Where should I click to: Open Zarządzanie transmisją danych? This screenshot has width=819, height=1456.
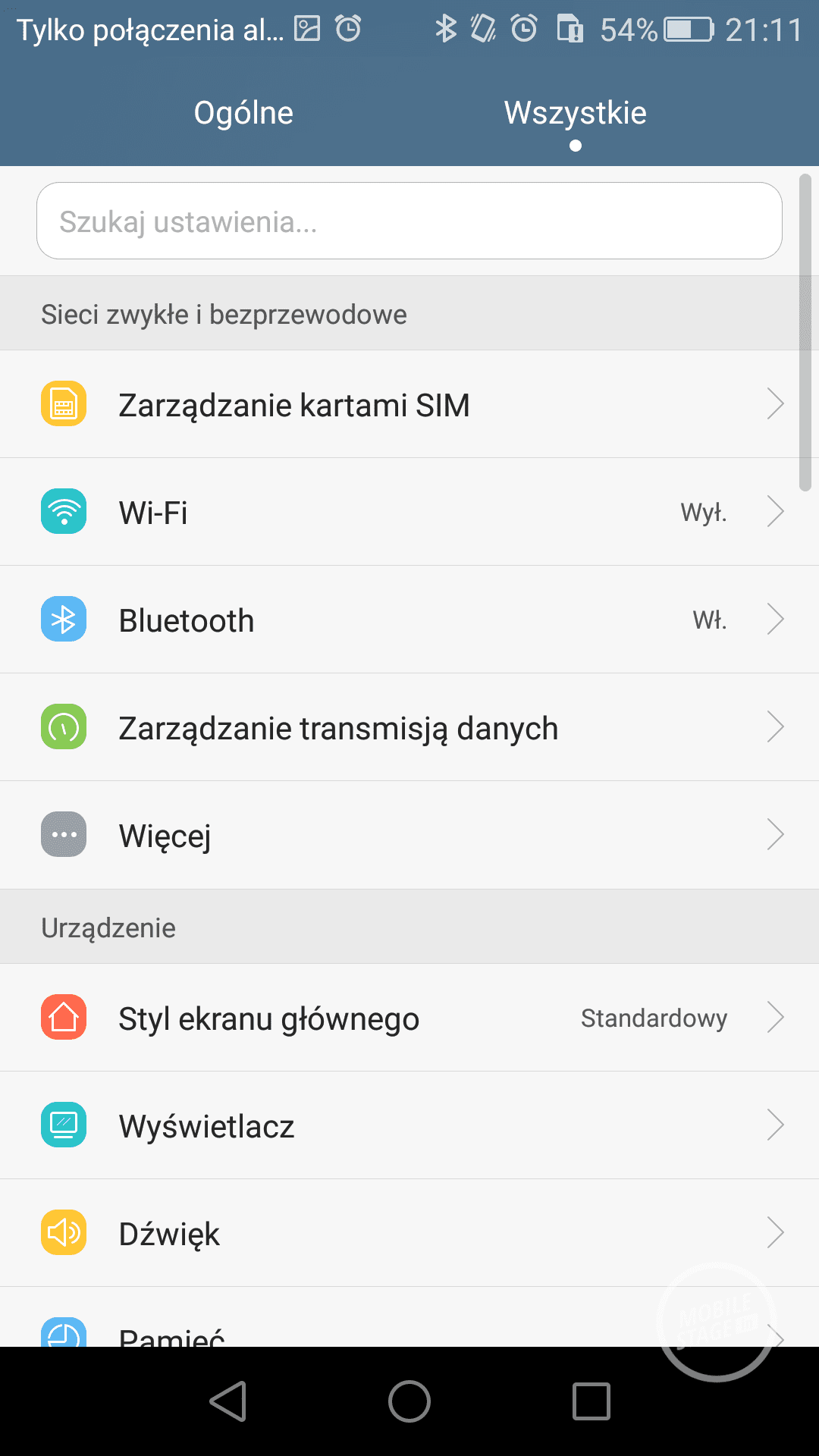click(409, 727)
